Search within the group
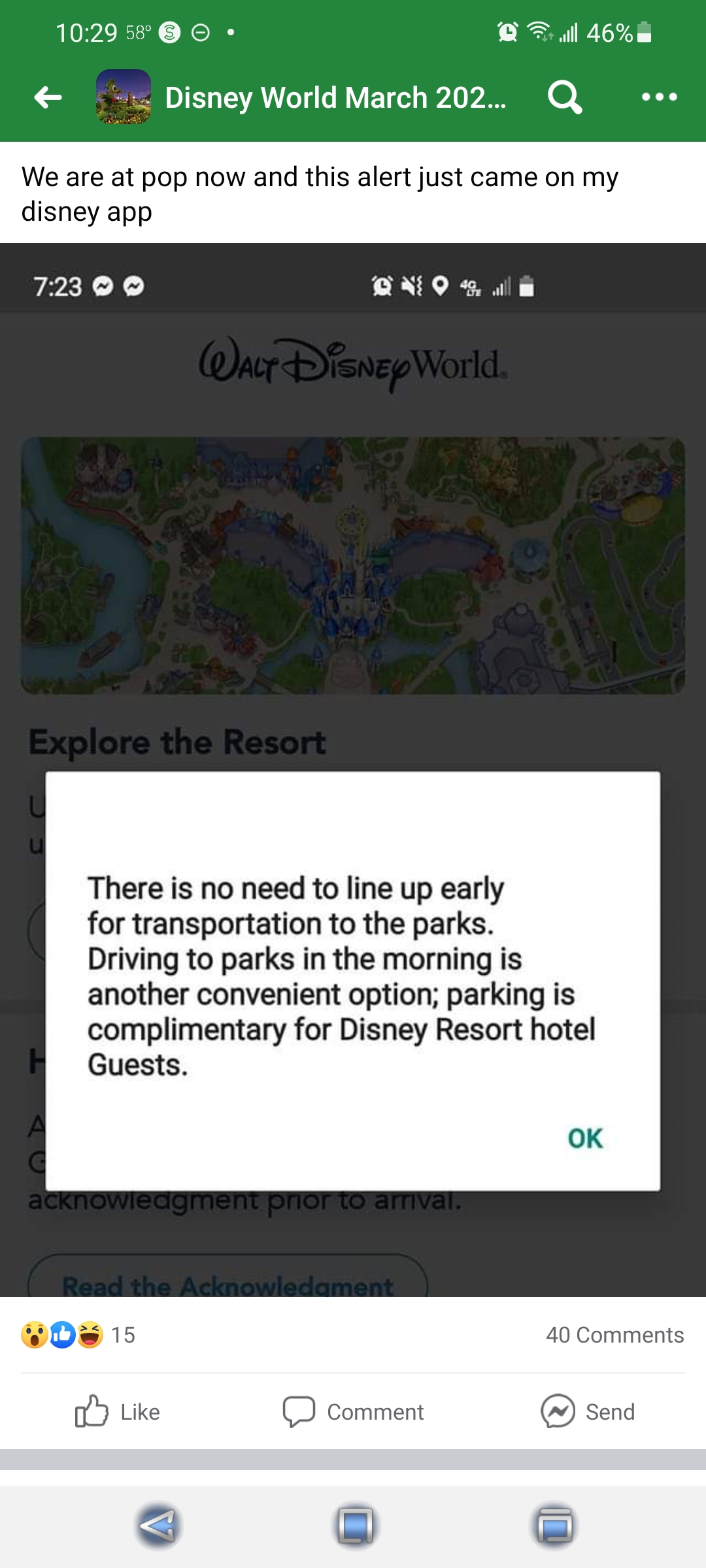The height and width of the screenshot is (1568, 706). 564,97
